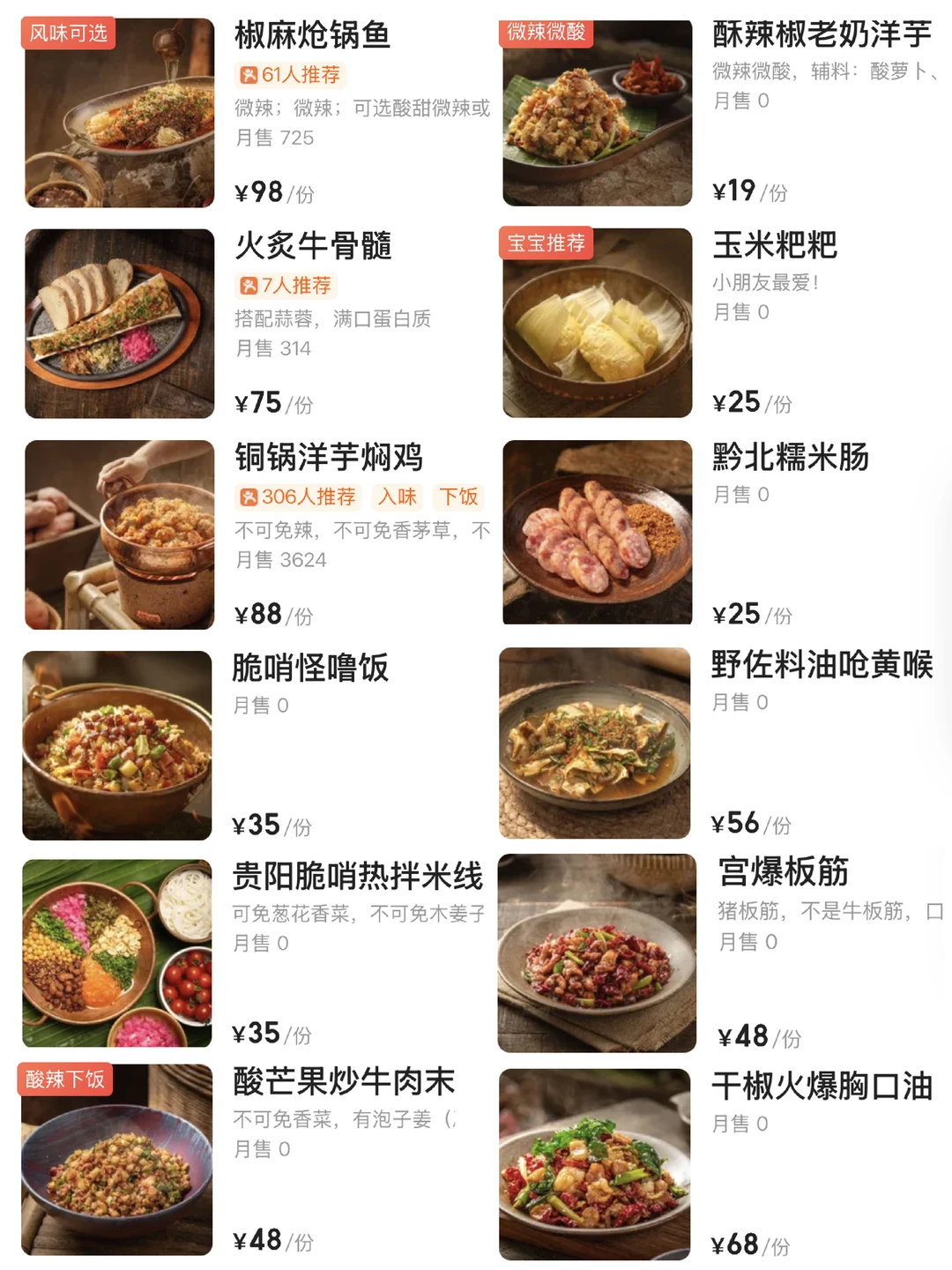
Task: Open 黔北糯米肠 dish details
Action: tap(791, 459)
